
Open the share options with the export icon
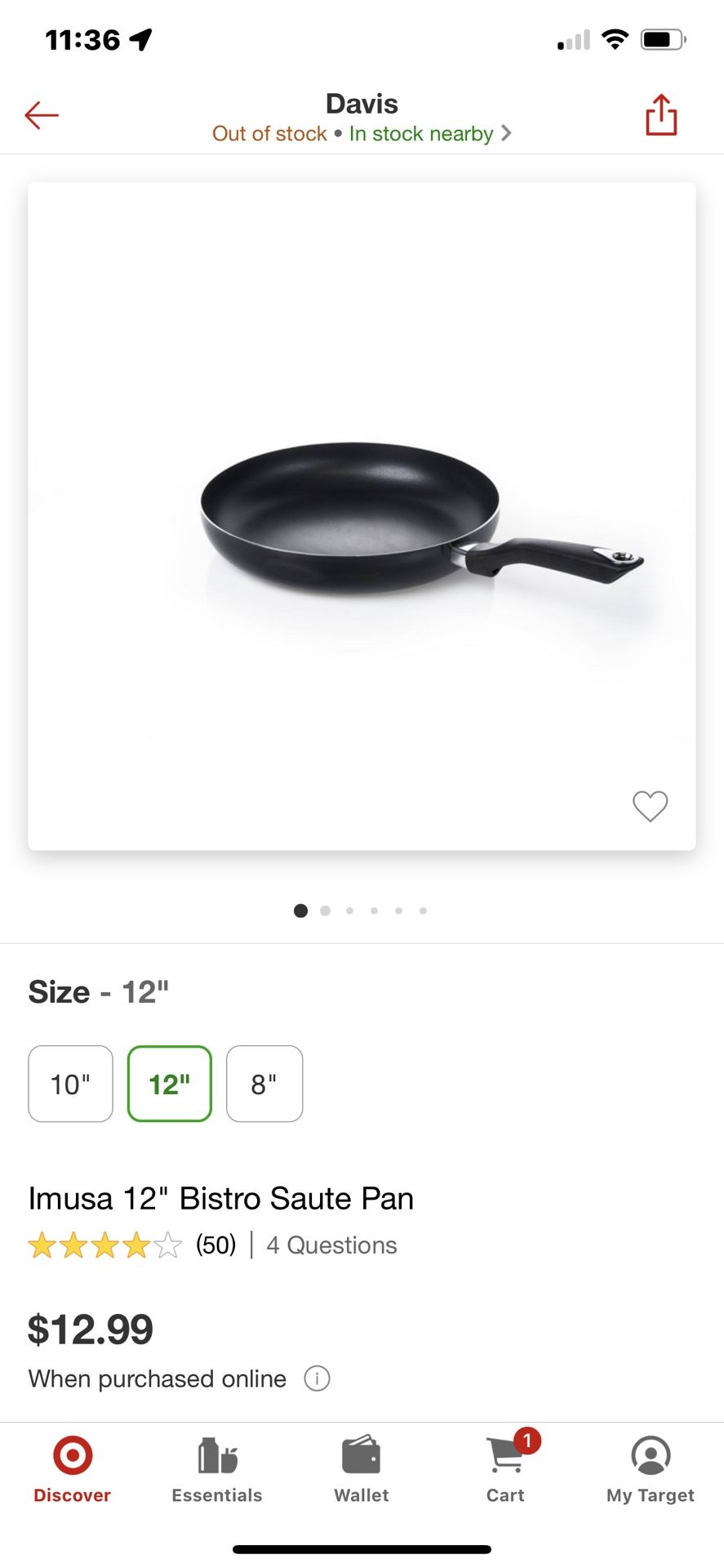tap(661, 114)
